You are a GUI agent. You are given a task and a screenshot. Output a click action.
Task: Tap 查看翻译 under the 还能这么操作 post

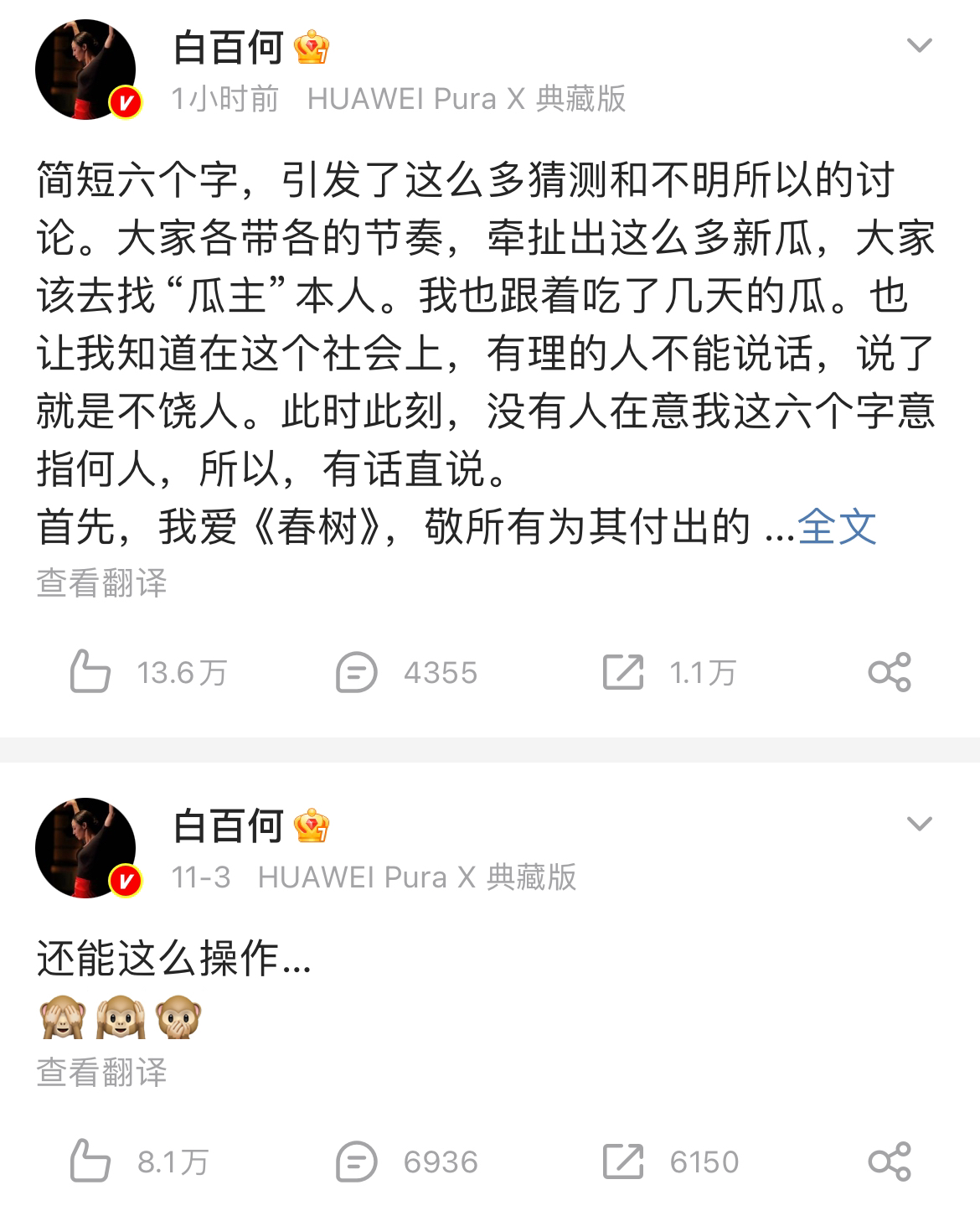point(101,1073)
